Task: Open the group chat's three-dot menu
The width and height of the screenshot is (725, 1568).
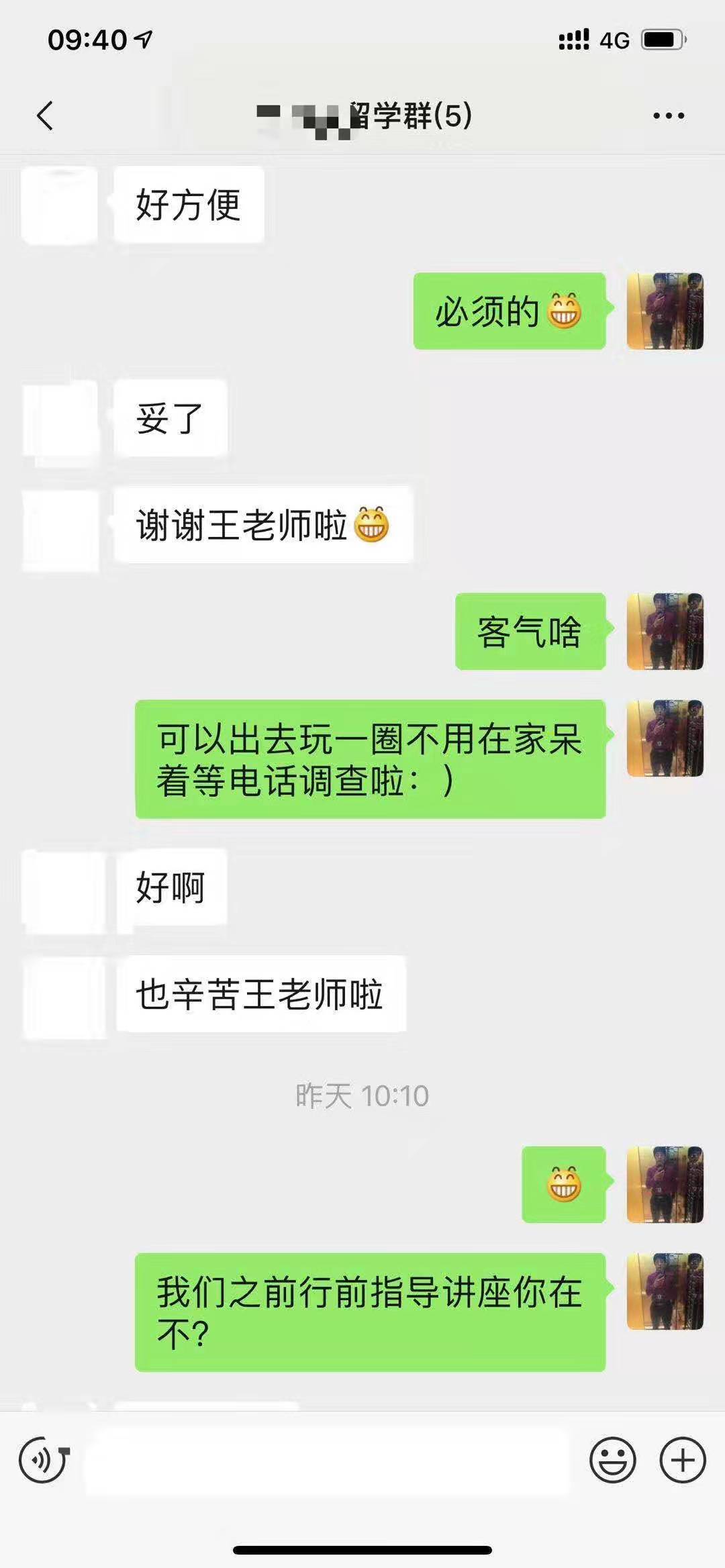Action: click(668, 115)
